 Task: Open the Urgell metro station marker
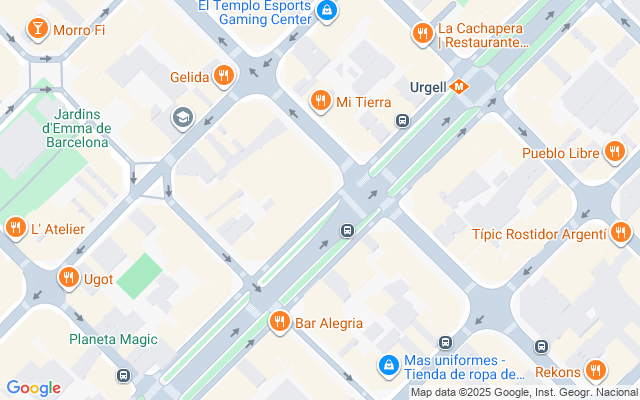click(460, 87)
